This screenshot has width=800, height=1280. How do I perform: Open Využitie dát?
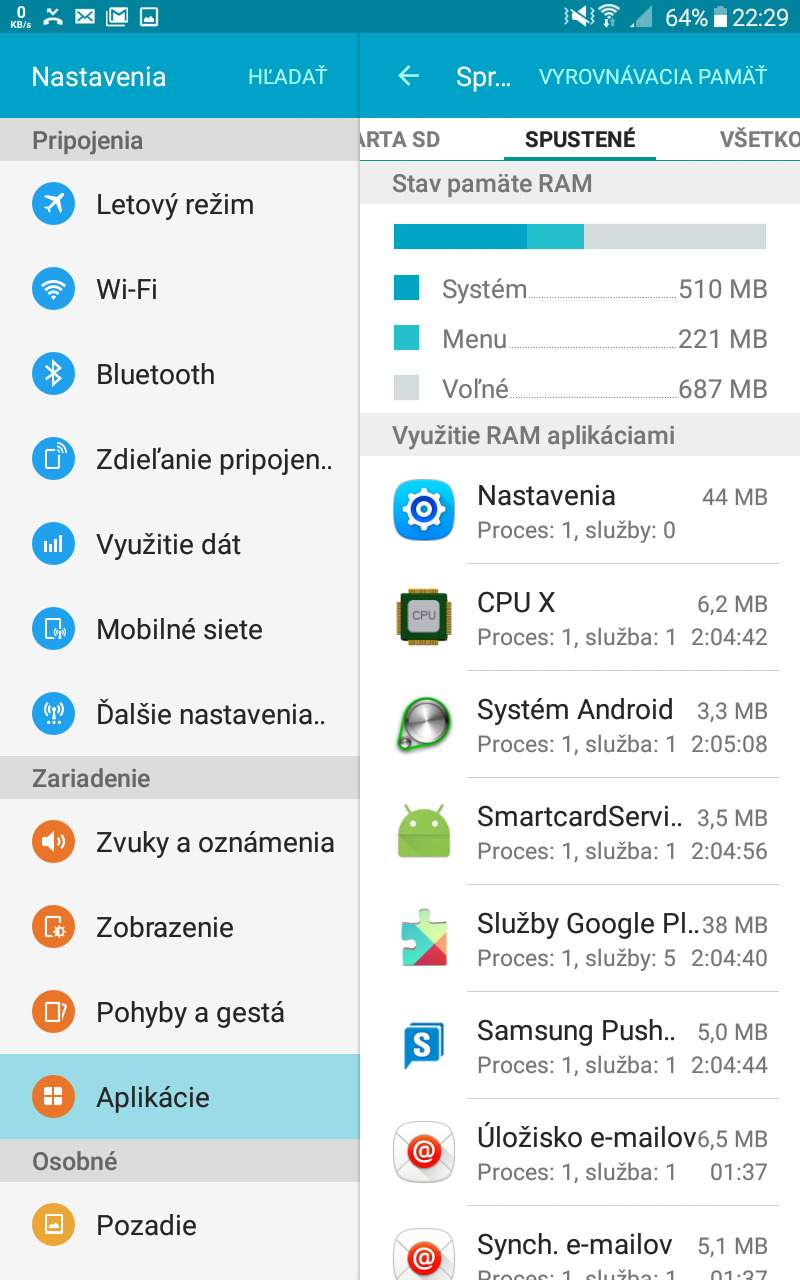click(x=179, y=544)
